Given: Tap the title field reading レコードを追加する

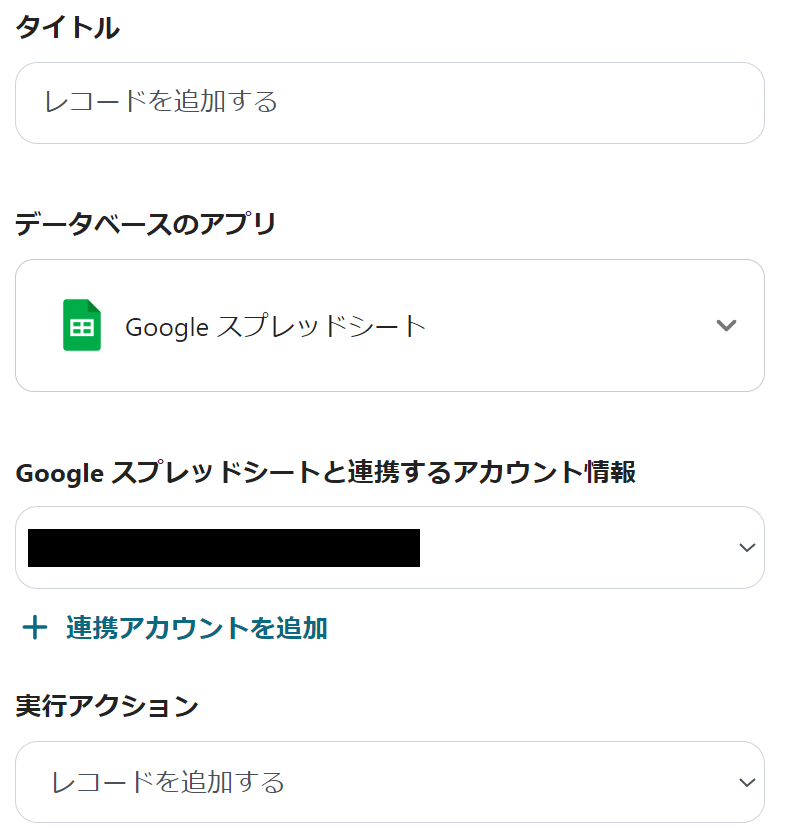Looking at the screenshot, I should tap(389, 102).
